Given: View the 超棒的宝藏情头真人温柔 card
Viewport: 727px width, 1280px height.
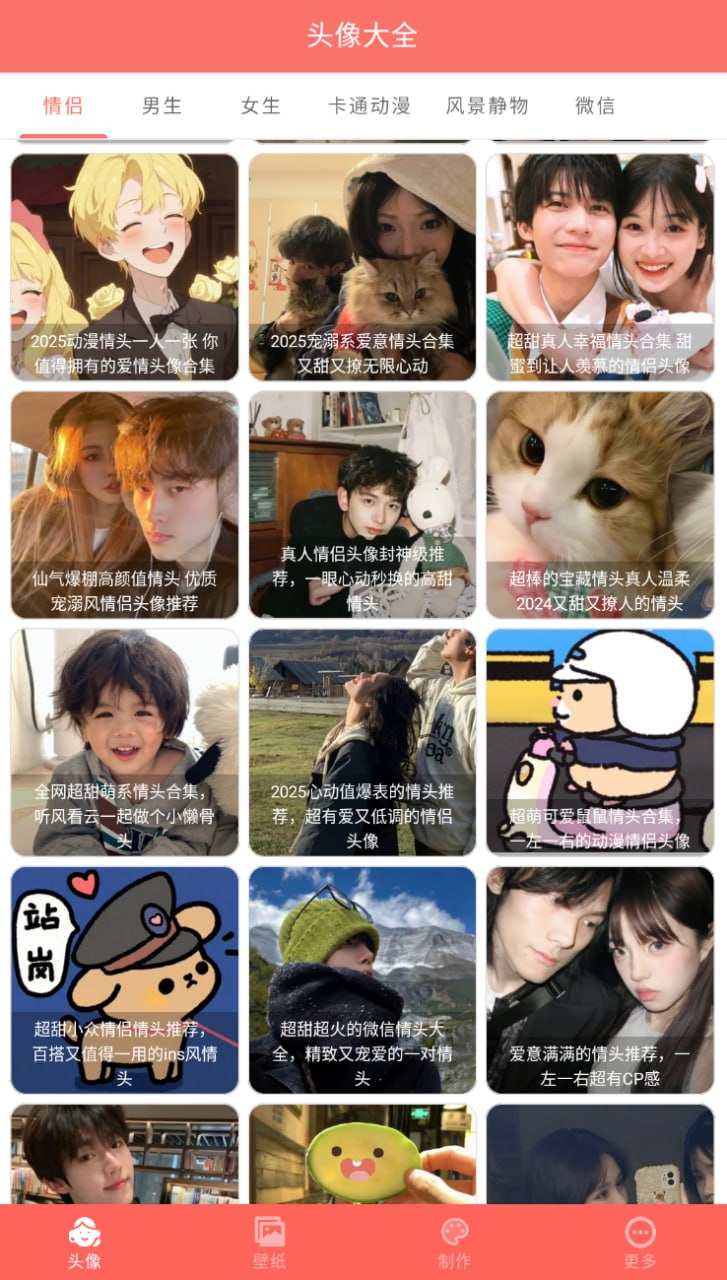Looking at the screenshot, I should click(x=600, y=505).
